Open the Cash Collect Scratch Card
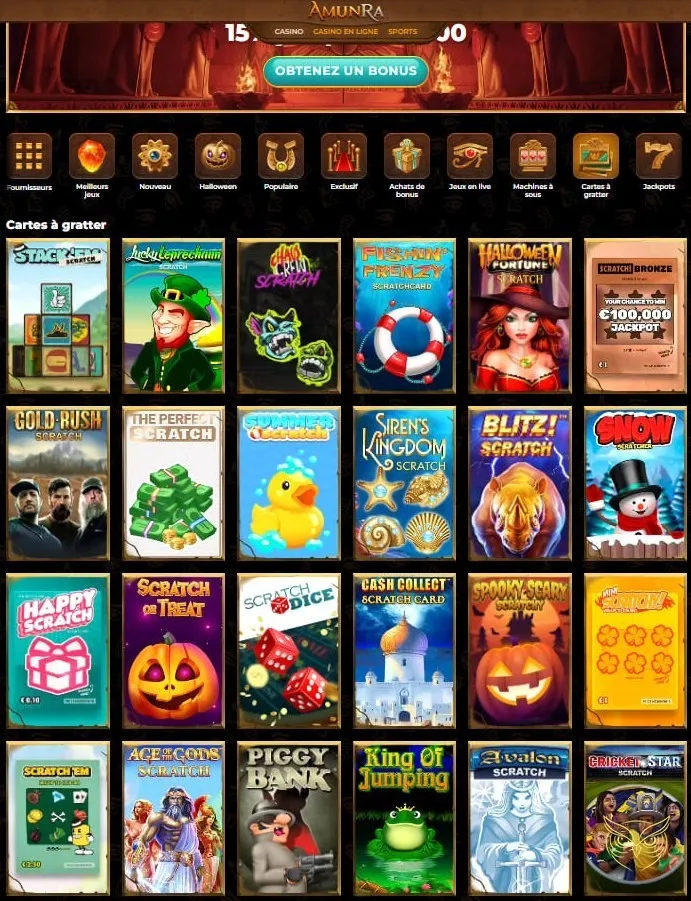691x901 pixels. point(404,651)
